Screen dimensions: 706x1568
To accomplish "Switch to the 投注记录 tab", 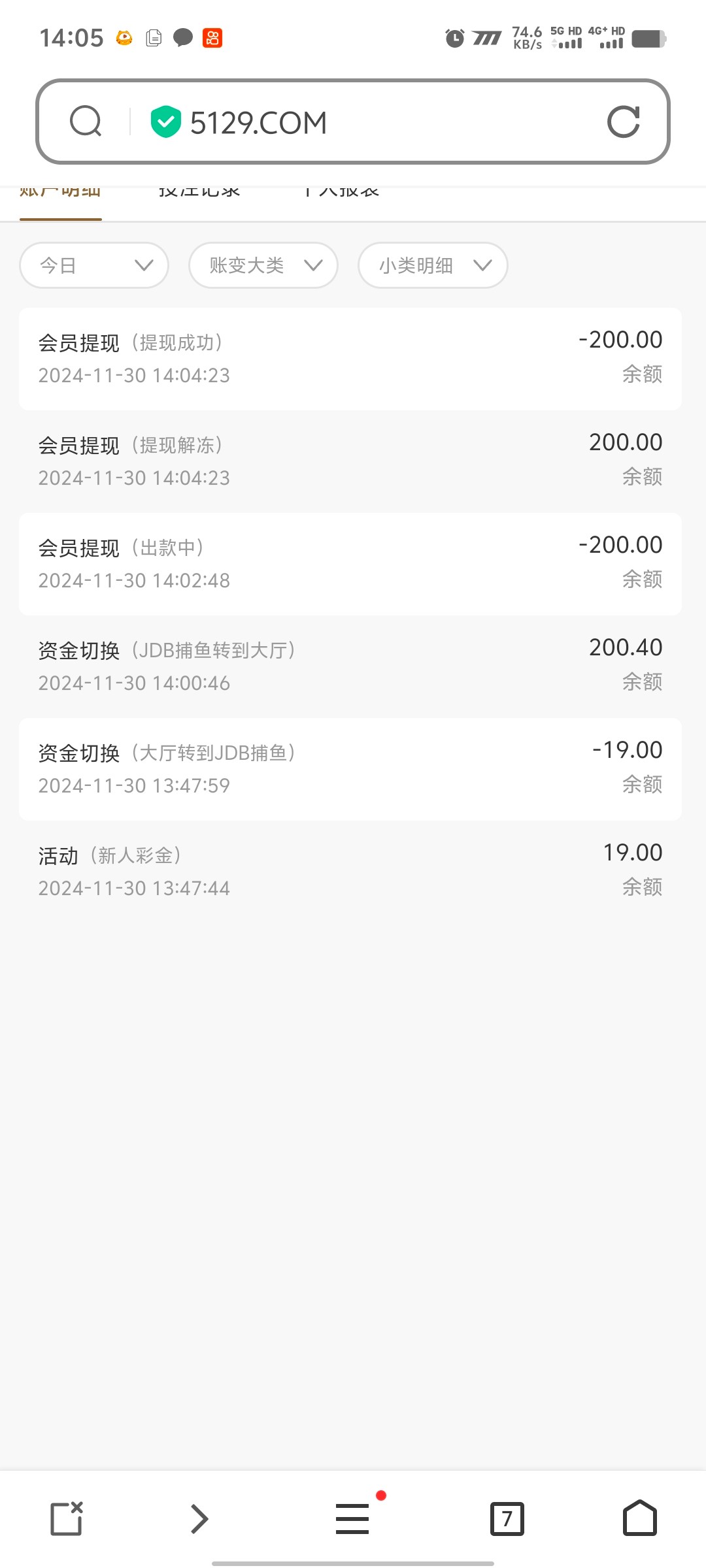I will tap(199, 191).
